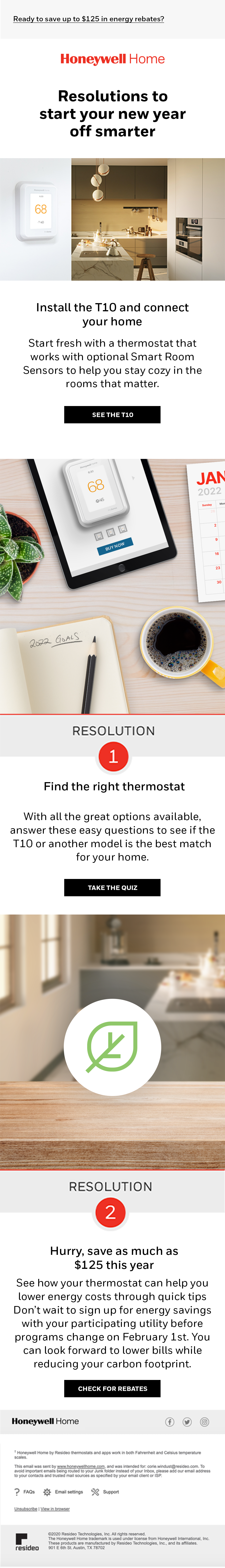
Task: Open the energy rebates link at top
Action: 88,19
